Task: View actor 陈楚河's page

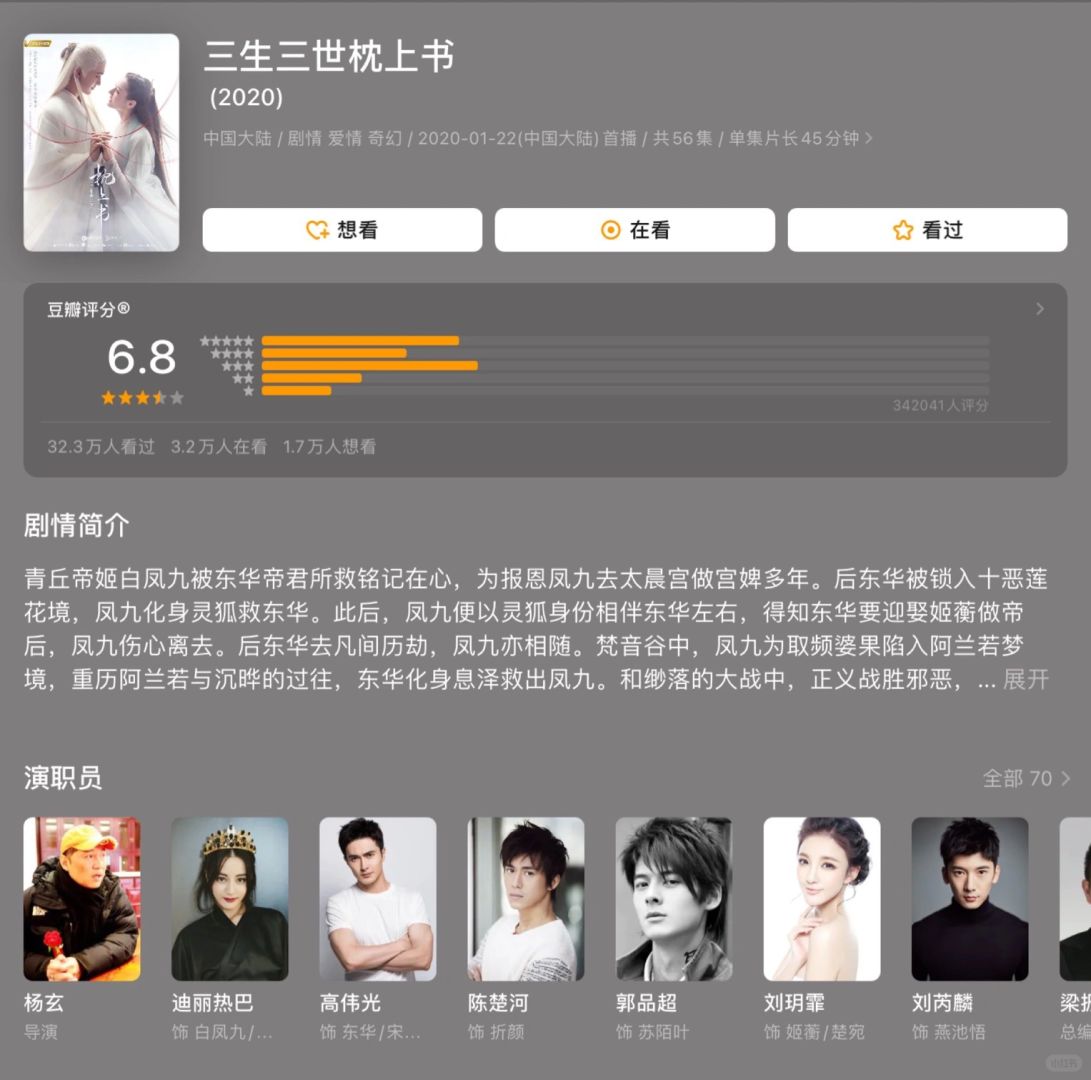Action: [526, 899]
